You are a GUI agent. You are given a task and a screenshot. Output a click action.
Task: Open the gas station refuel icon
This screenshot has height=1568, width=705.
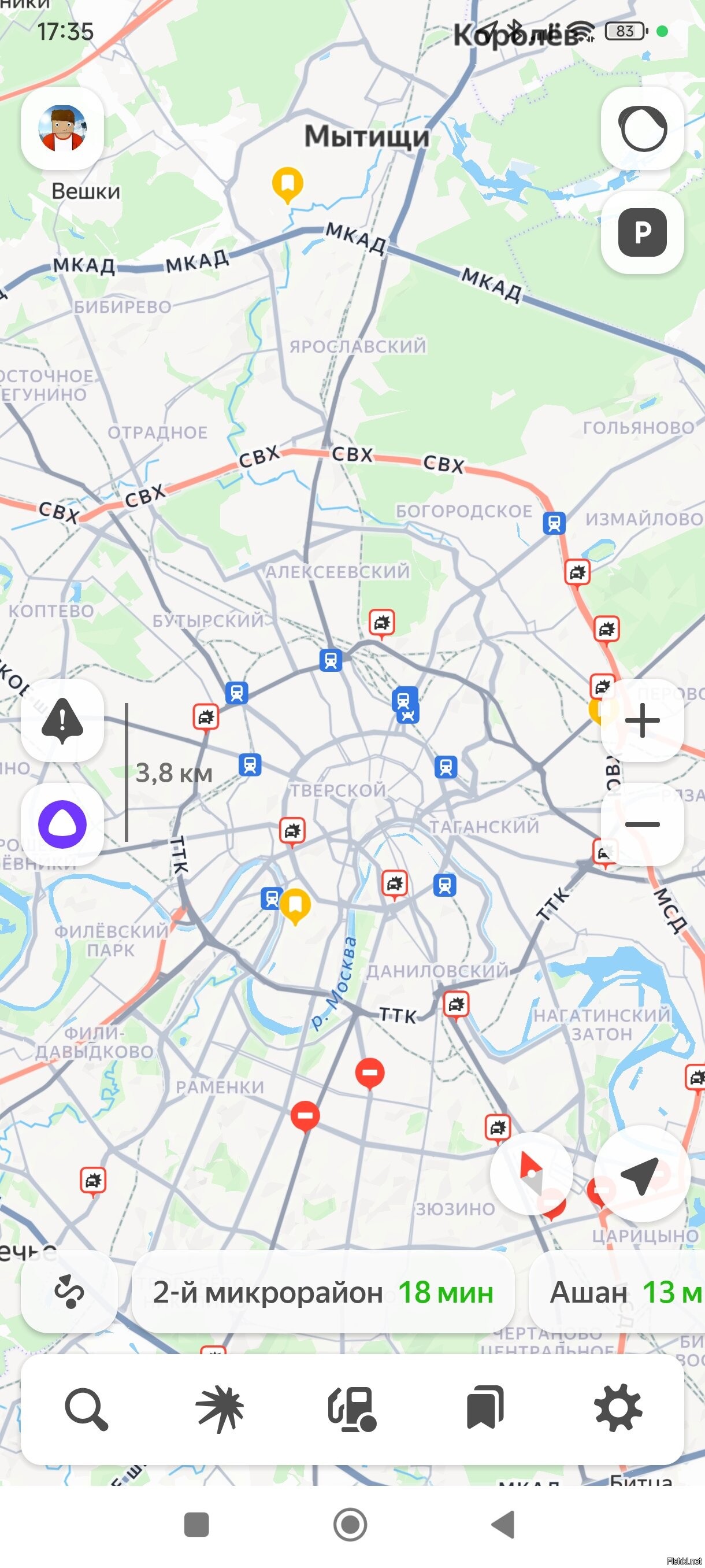click(x=352, y=1408)
